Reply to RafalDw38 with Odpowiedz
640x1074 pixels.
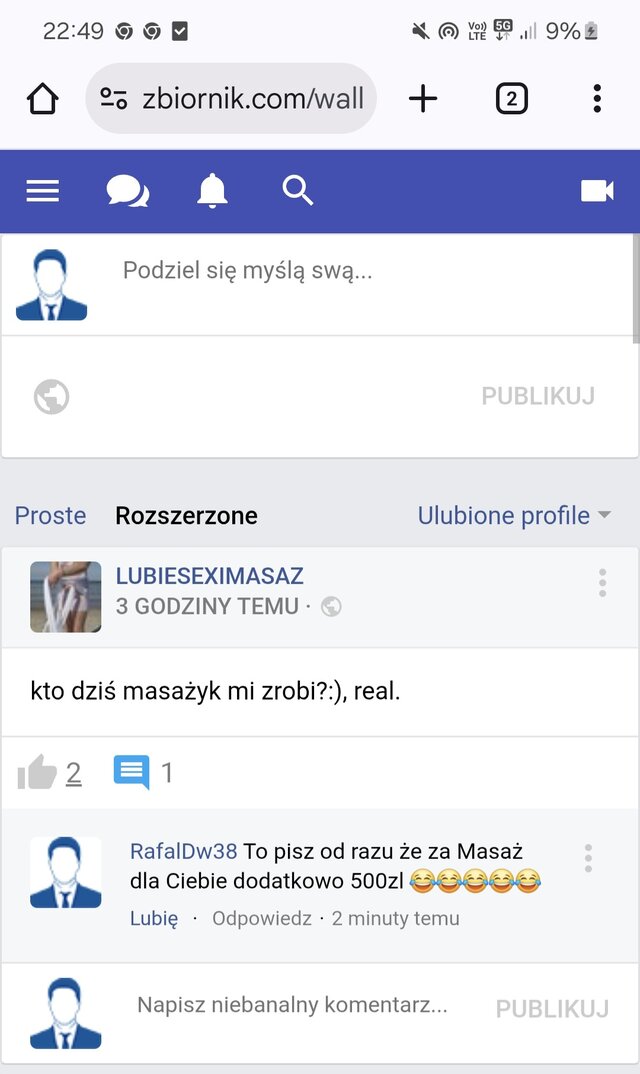261,918
